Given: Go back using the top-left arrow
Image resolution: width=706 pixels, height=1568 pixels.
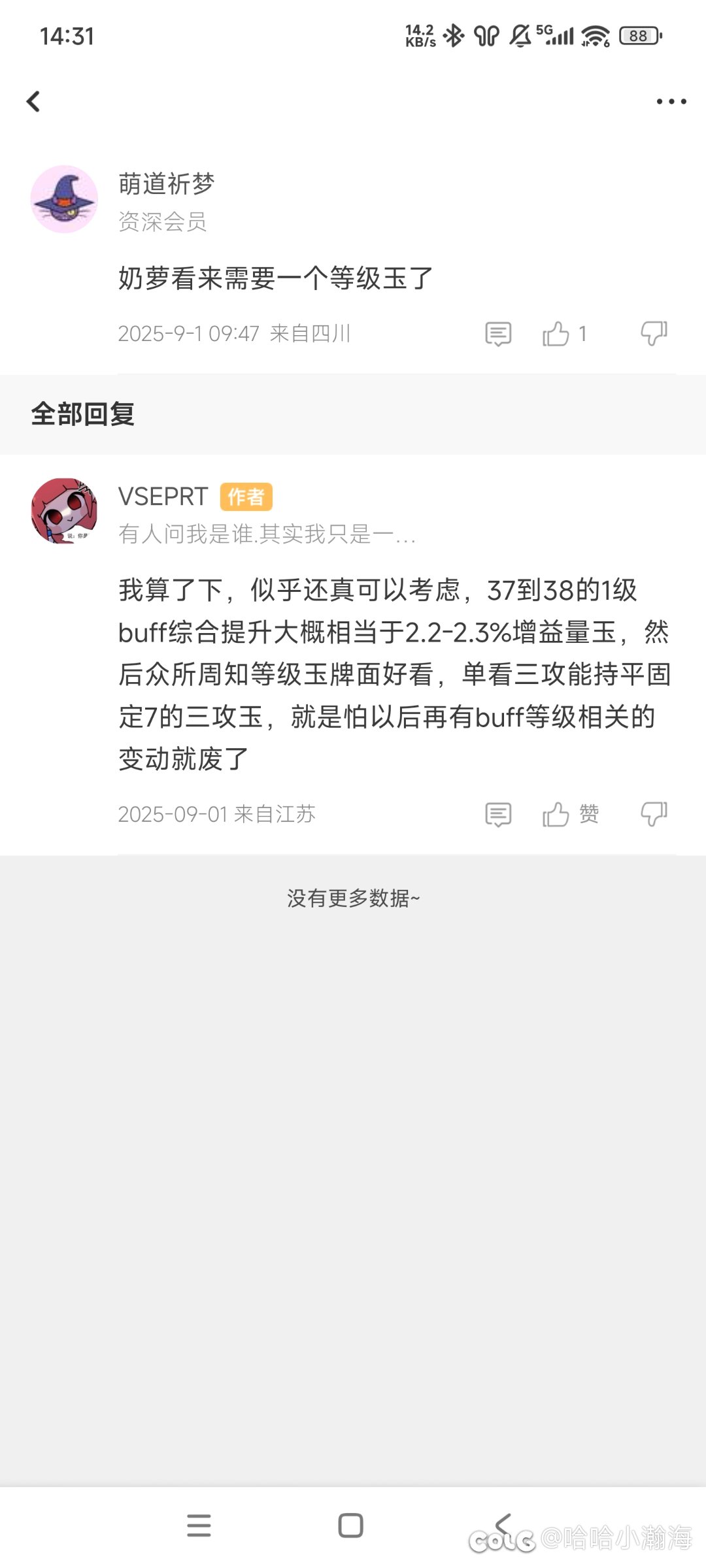Looking at the screenshot, I should click(x=33, y=101).
